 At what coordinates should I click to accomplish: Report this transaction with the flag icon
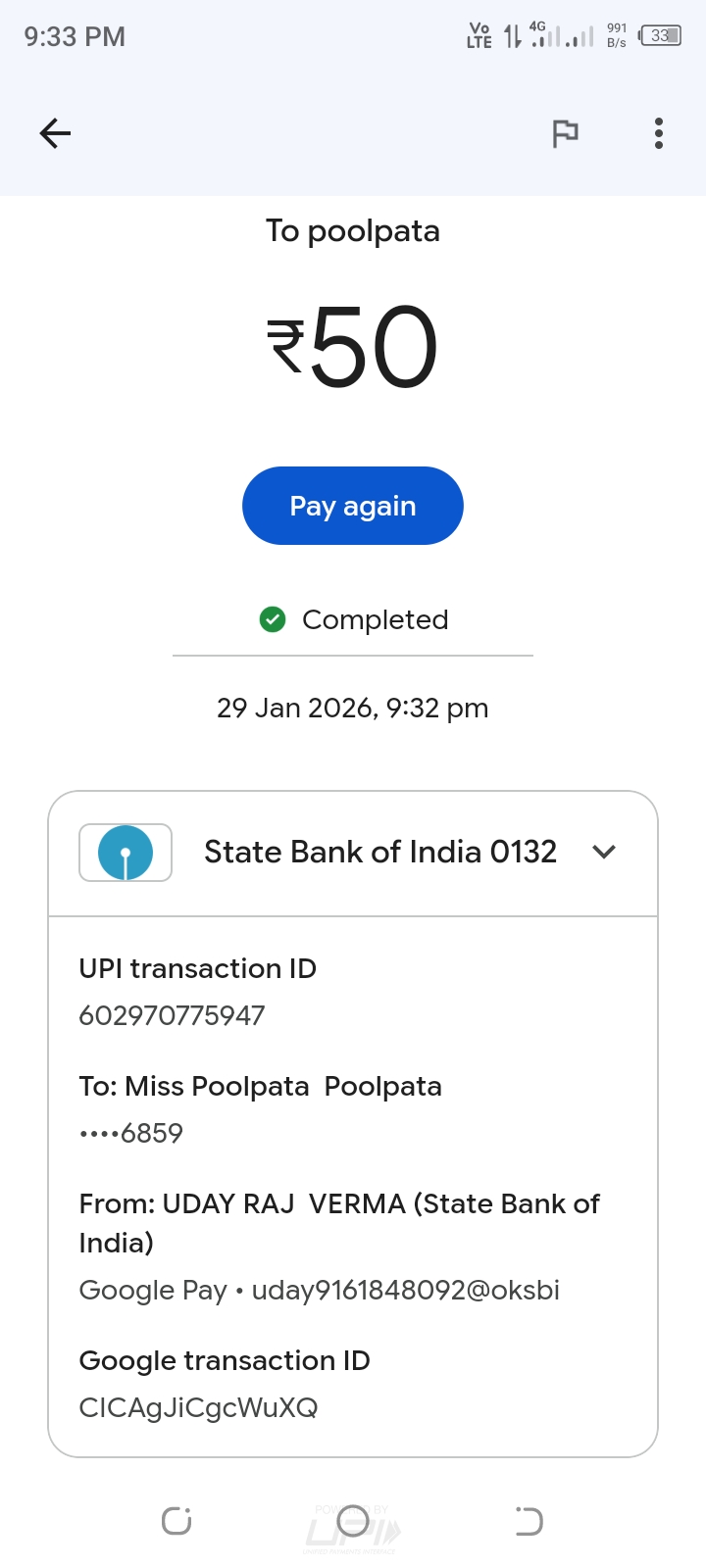[x=565, y=133]
